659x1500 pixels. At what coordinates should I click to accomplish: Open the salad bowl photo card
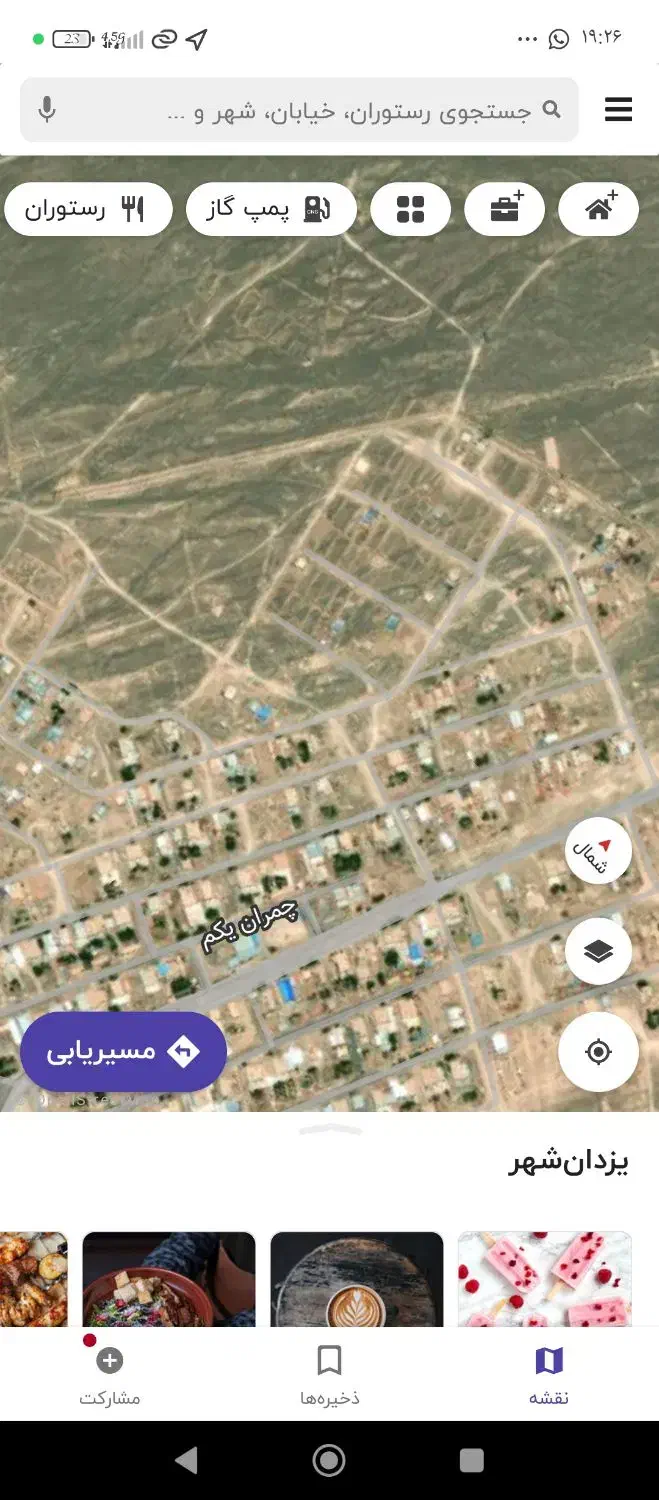click(x=168, y=1279)
